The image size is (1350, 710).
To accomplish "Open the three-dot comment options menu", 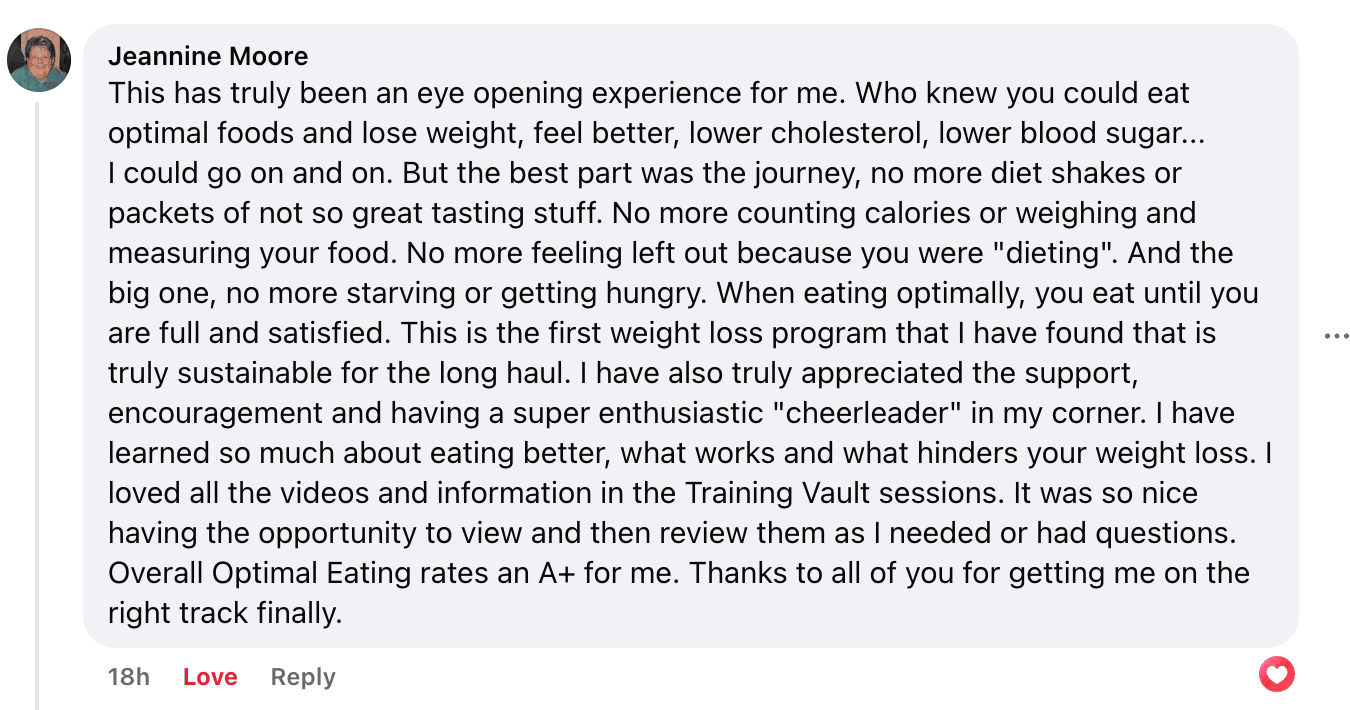I will [x=1336, y=336].
